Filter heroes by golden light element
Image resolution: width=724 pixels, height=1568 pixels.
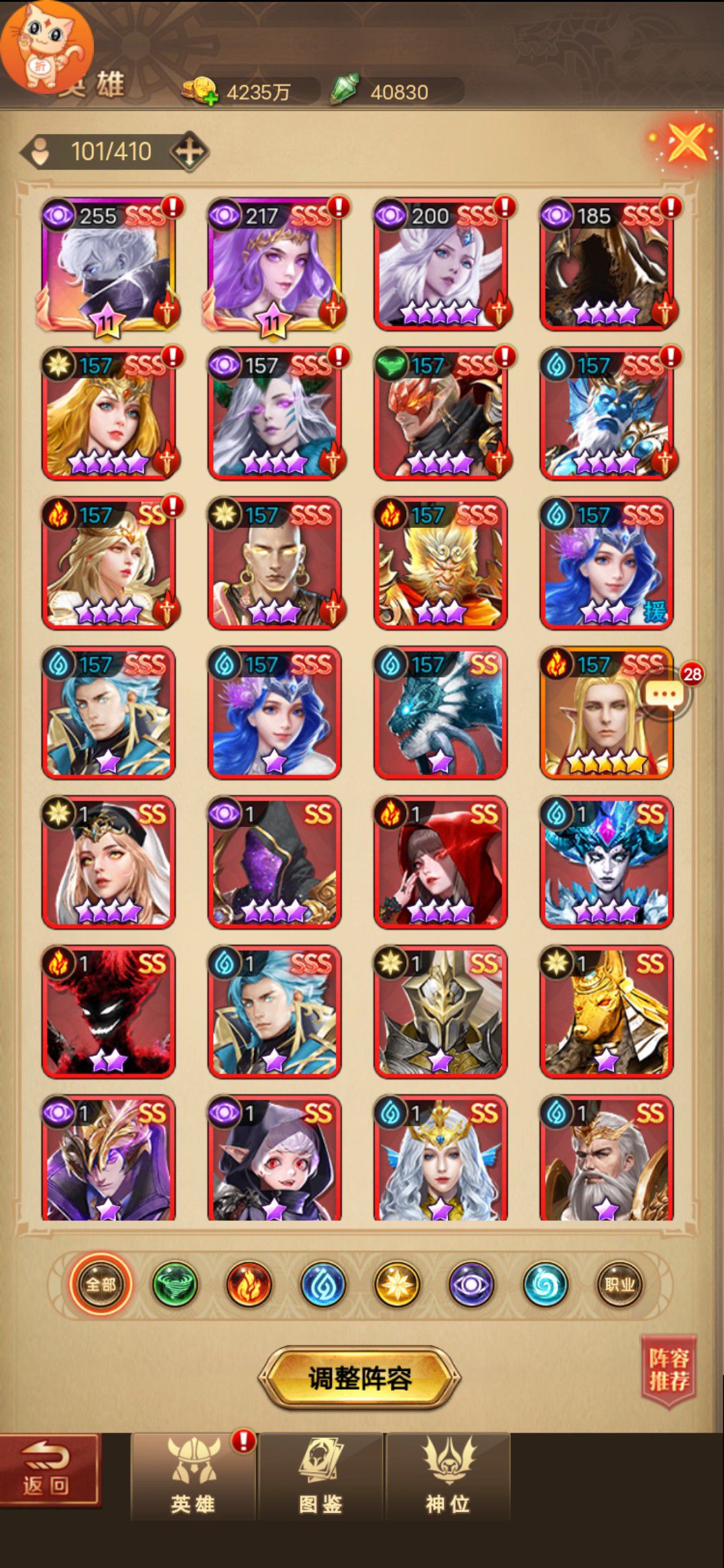pyautogui.click(x=397, y=1284)
